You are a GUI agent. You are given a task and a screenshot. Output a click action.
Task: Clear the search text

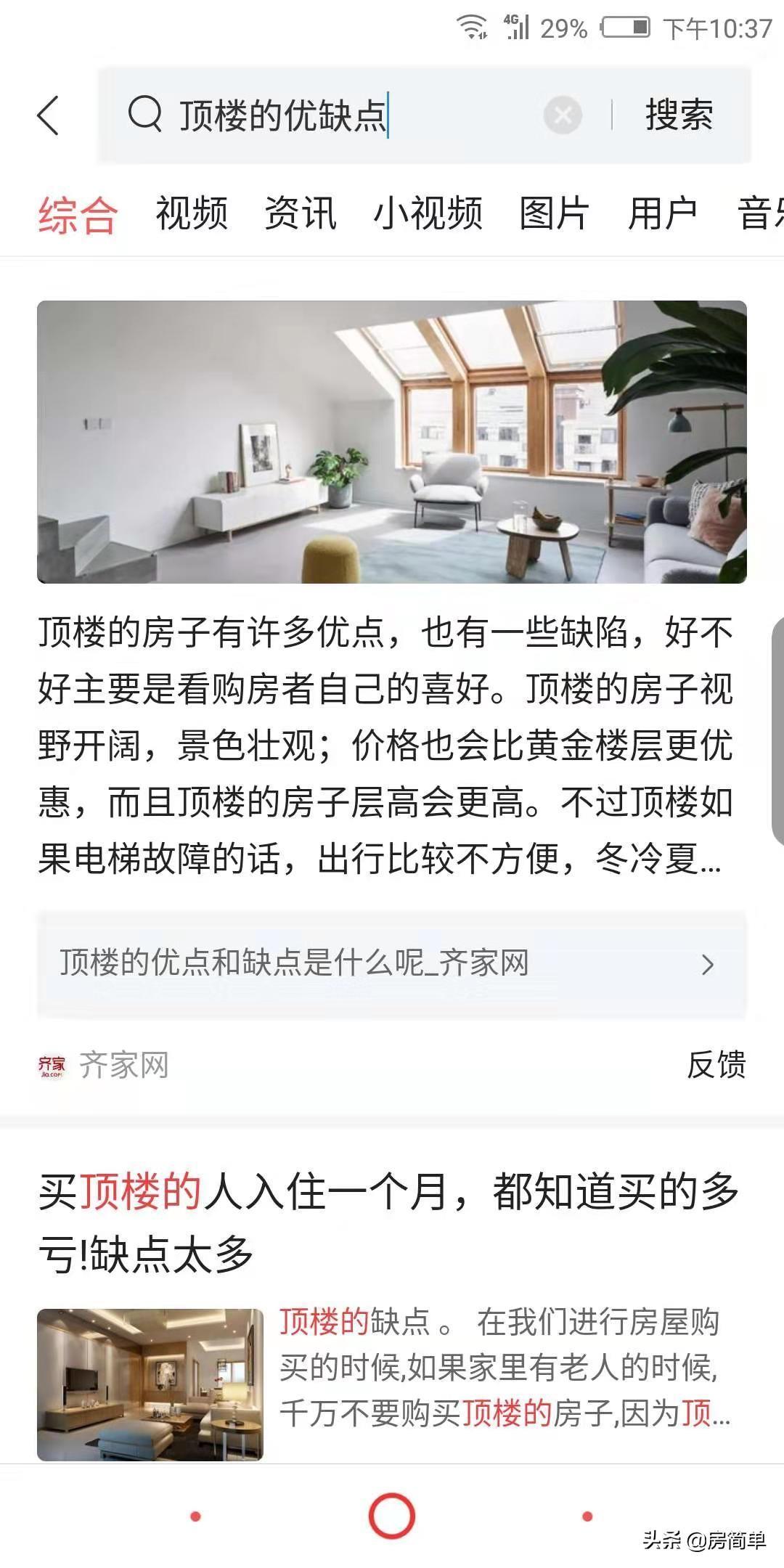tap(563, 115)
